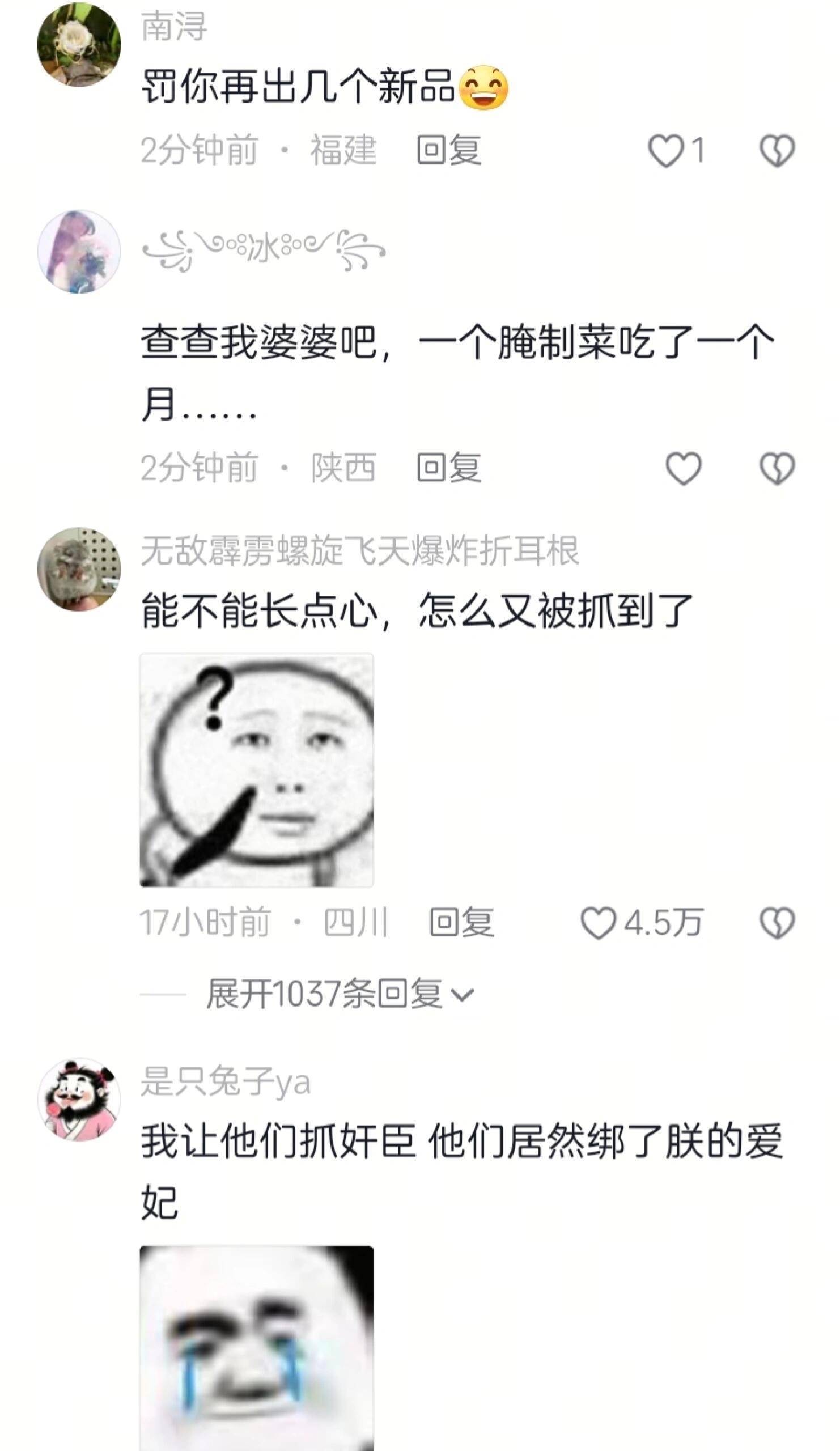Open the 冰 user's avatar
This screenshot has height=1451, width=840.
[79, 252]
